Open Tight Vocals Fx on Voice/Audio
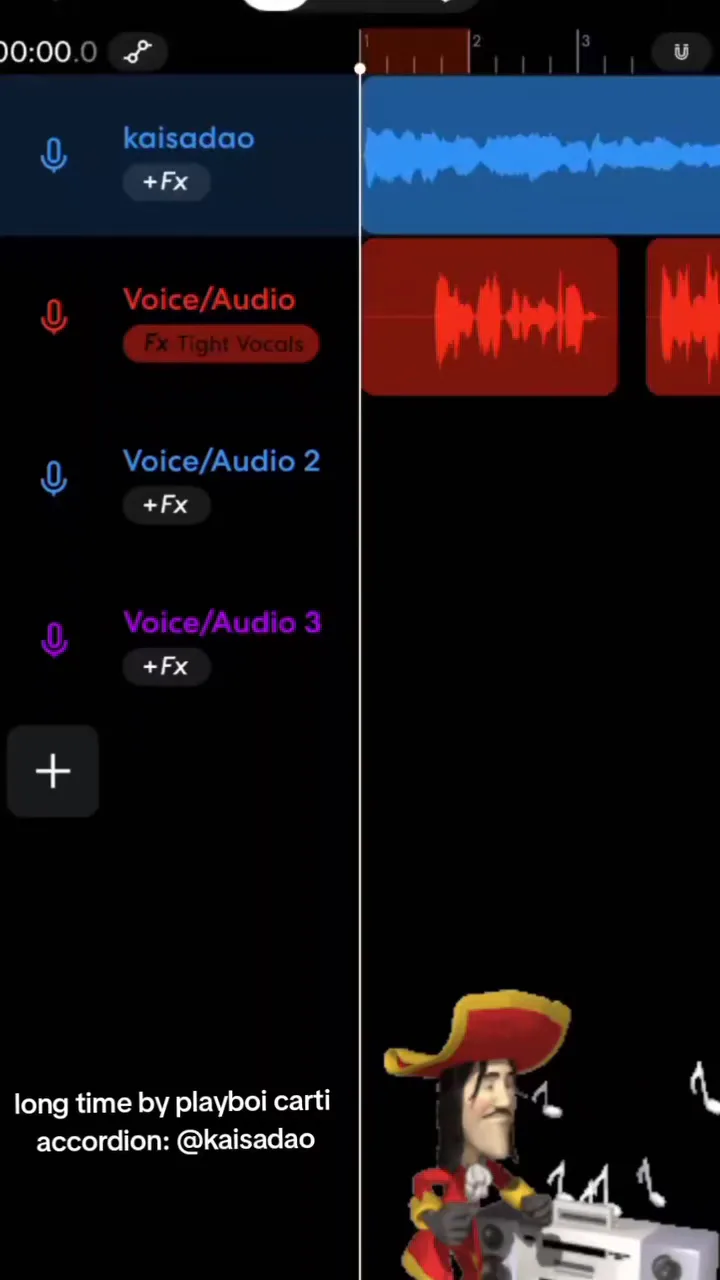 221,344
